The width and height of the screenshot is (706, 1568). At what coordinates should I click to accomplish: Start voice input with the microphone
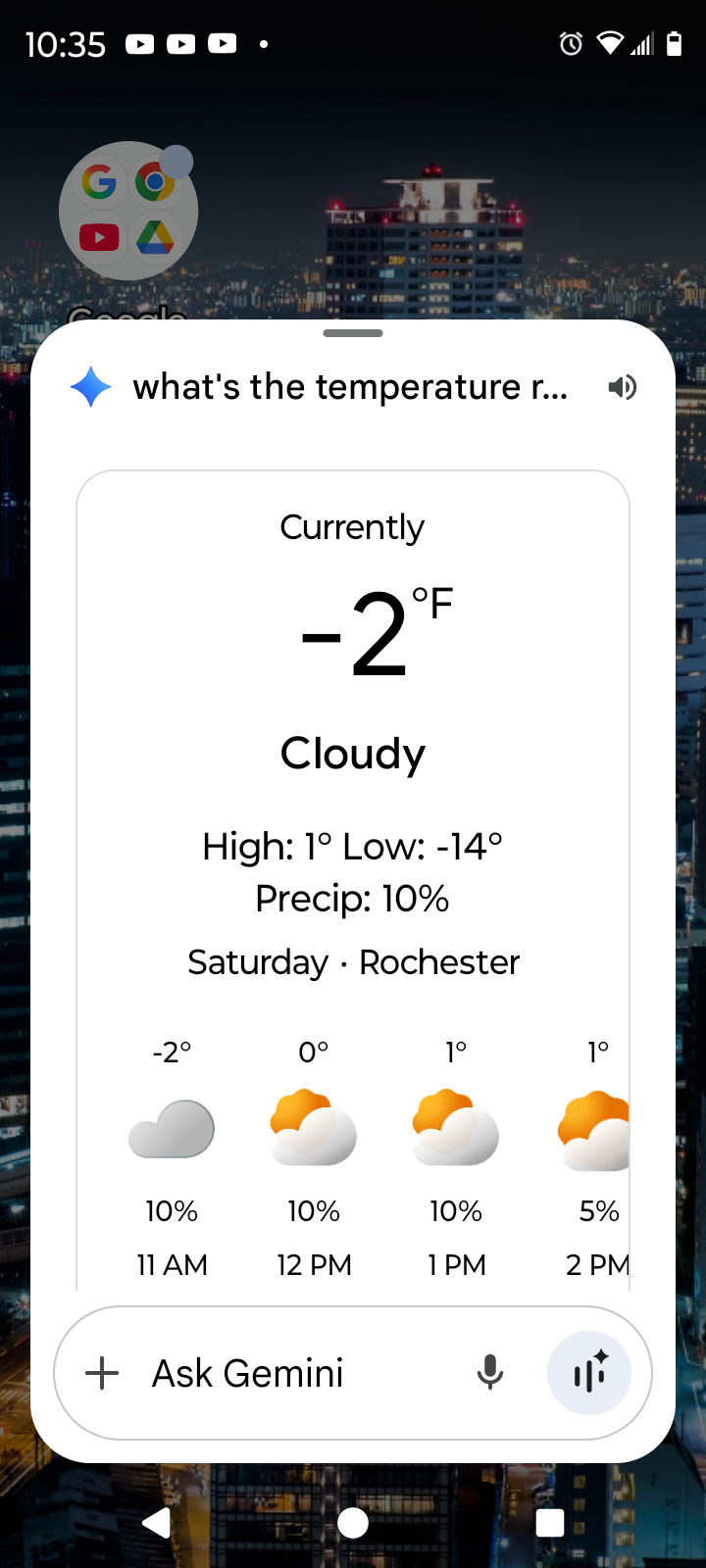[490, 1373]
